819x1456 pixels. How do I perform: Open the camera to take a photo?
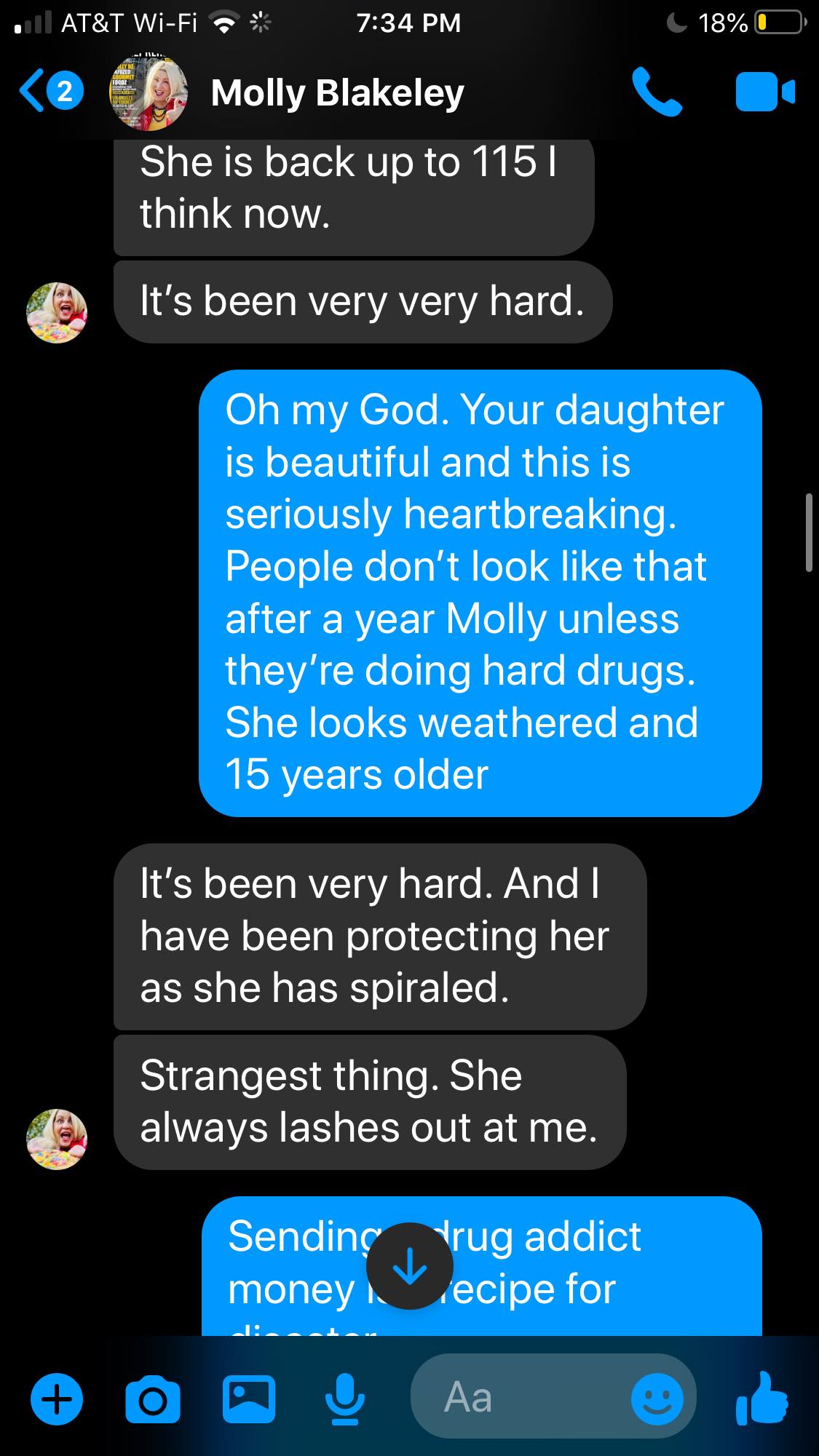point(153,1399)
